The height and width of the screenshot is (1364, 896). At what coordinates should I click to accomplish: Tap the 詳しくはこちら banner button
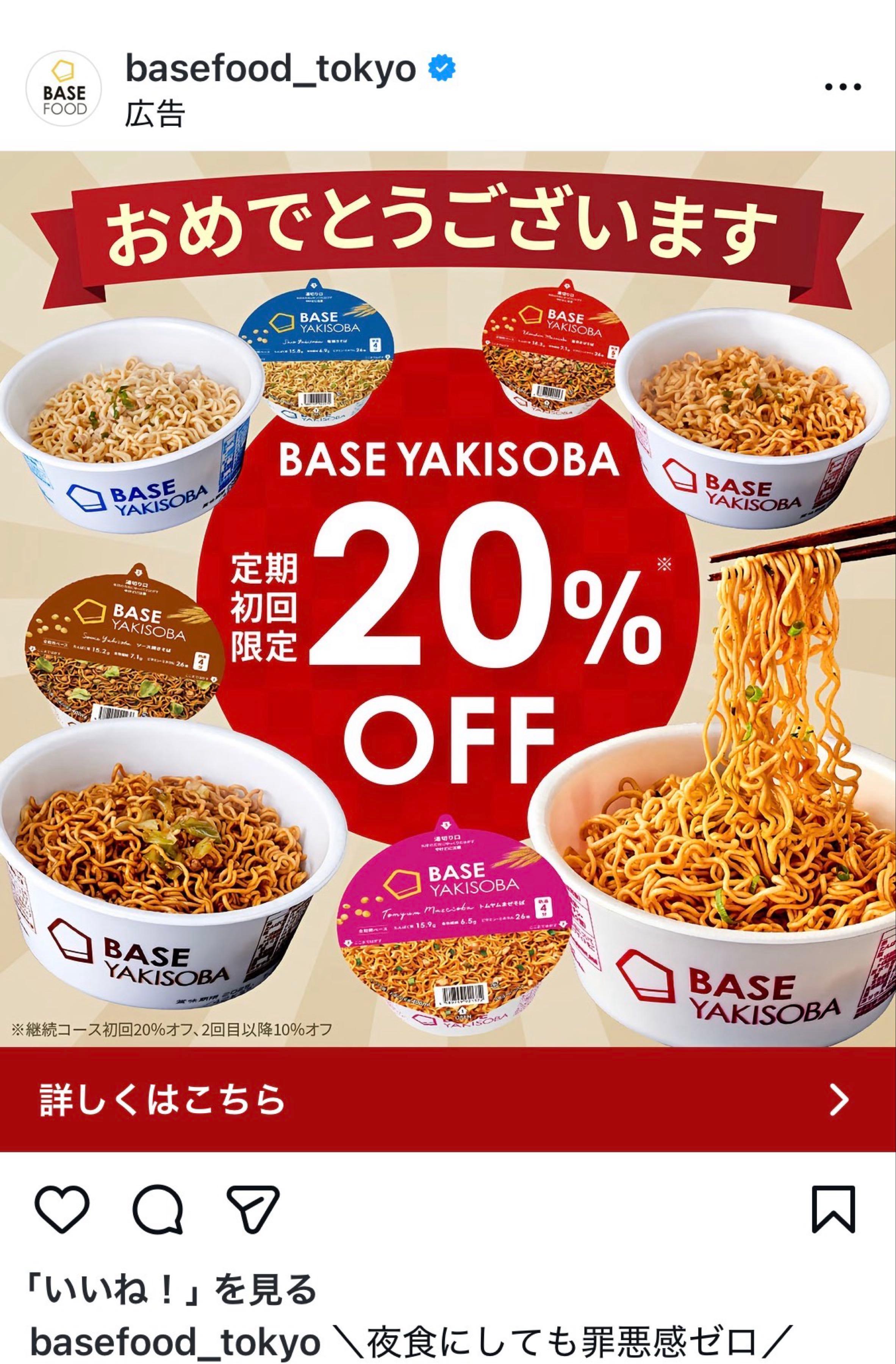coord(448,1100)
